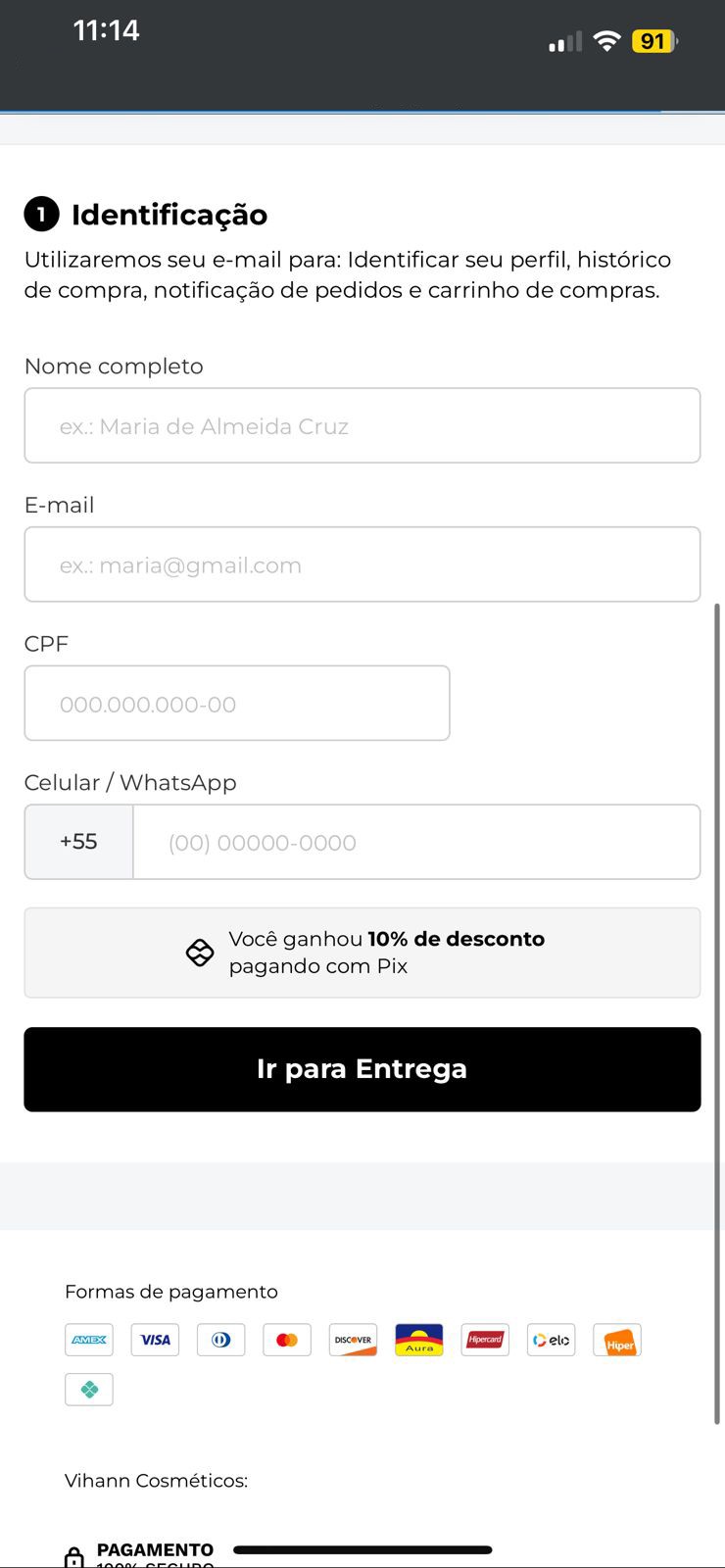Continue with Ir para Entrega button
The image size is (725, 1568).
pyautogui.click(x=362, y=1069)
